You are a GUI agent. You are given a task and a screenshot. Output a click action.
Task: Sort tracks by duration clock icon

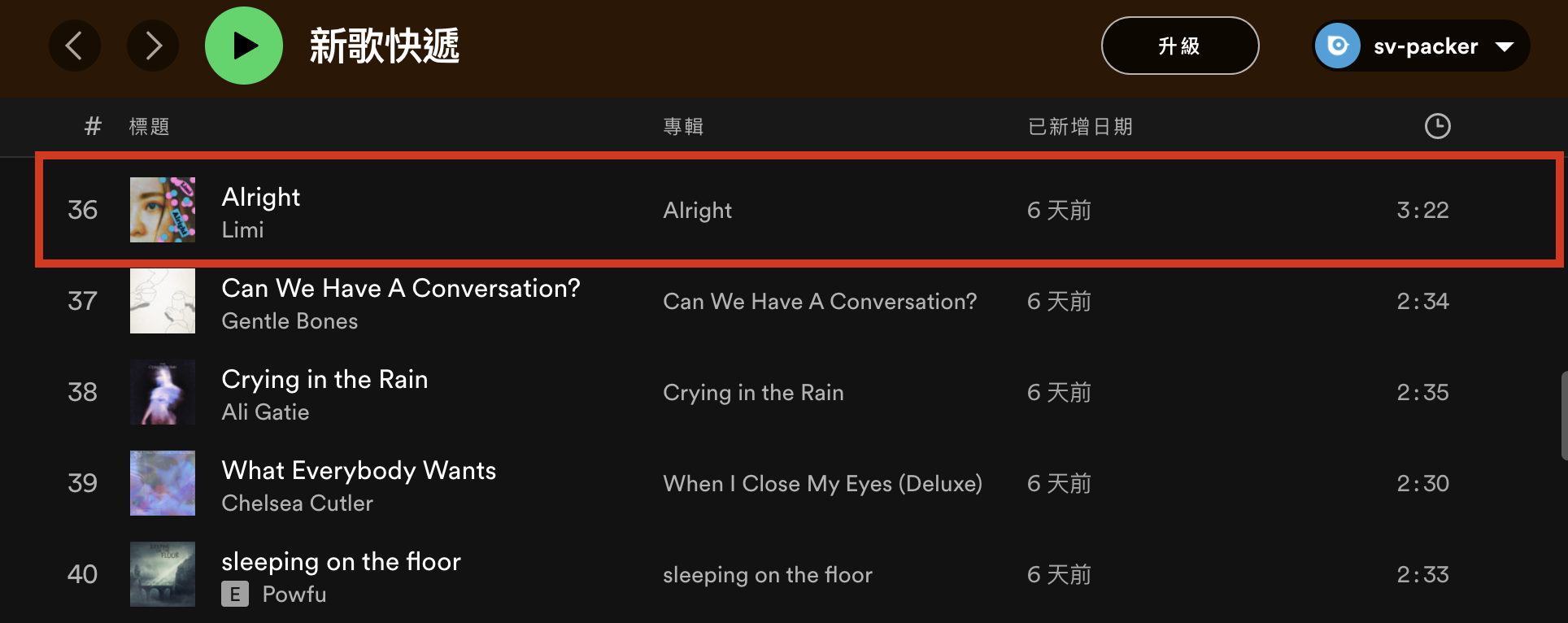click(1437, 126)
